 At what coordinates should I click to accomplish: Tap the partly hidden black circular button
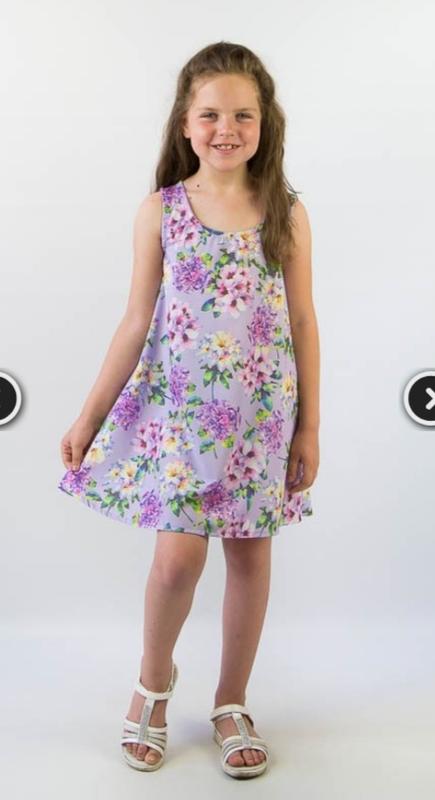(x=9, y=398)
